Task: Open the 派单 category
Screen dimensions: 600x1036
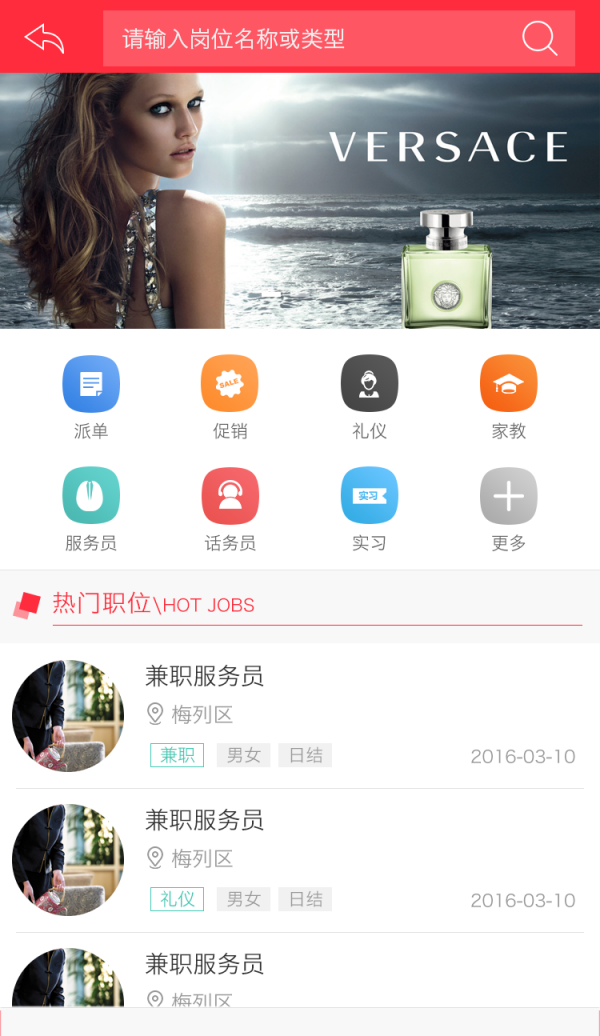Action: pyautogui.click(x=91, y=397)
